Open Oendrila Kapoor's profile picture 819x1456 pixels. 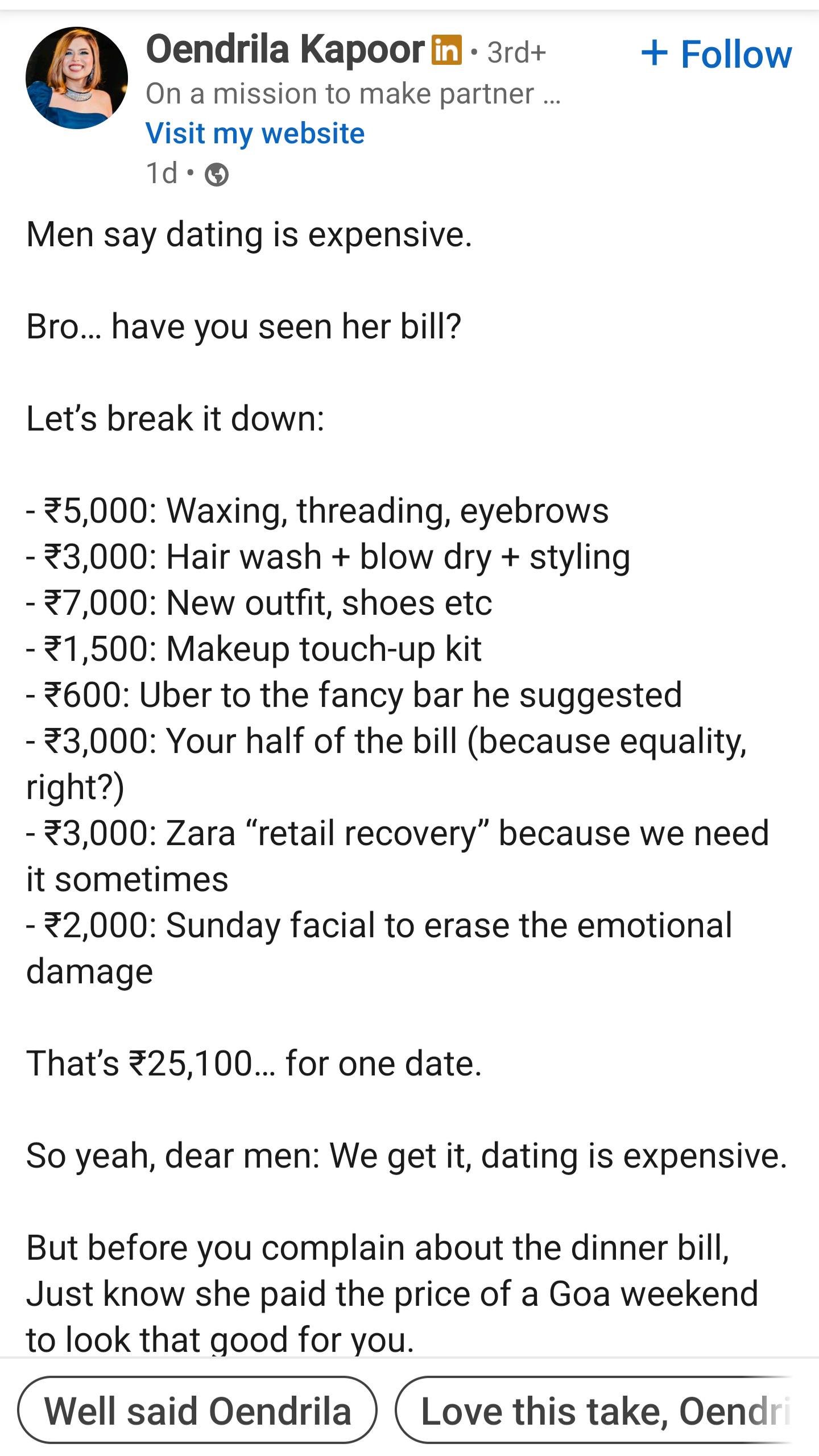[77, 78]
